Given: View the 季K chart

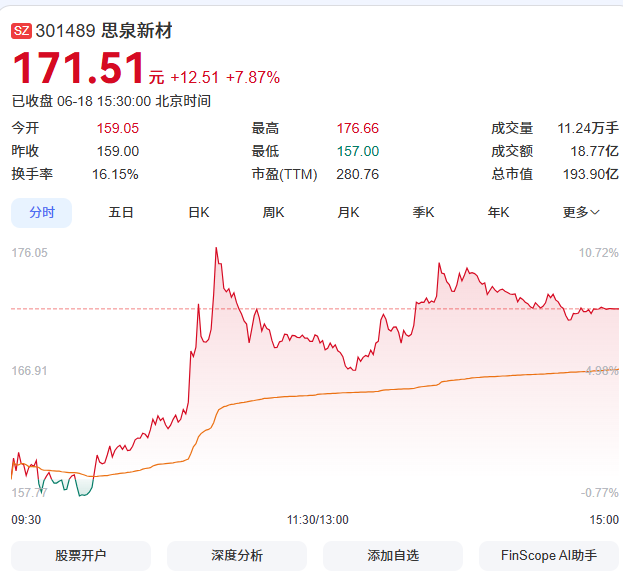Looking at the screenshot, I should (x=423, y=213).
